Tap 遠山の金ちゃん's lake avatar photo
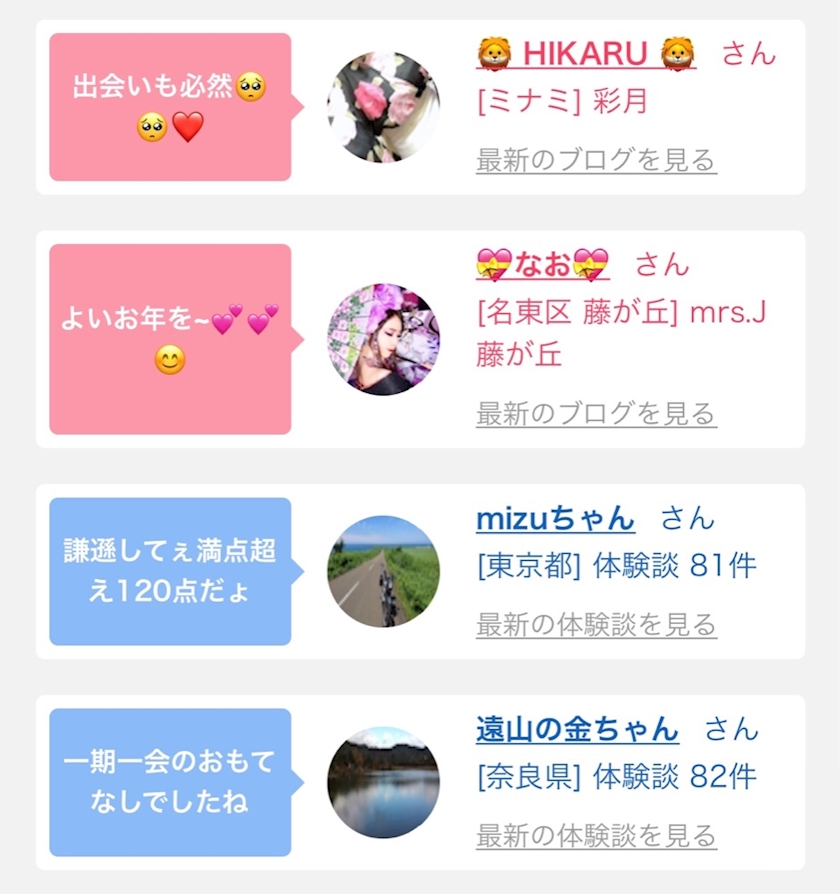This screenshot has width=840, height=894. pyautogui.click(x=383, y=782)
